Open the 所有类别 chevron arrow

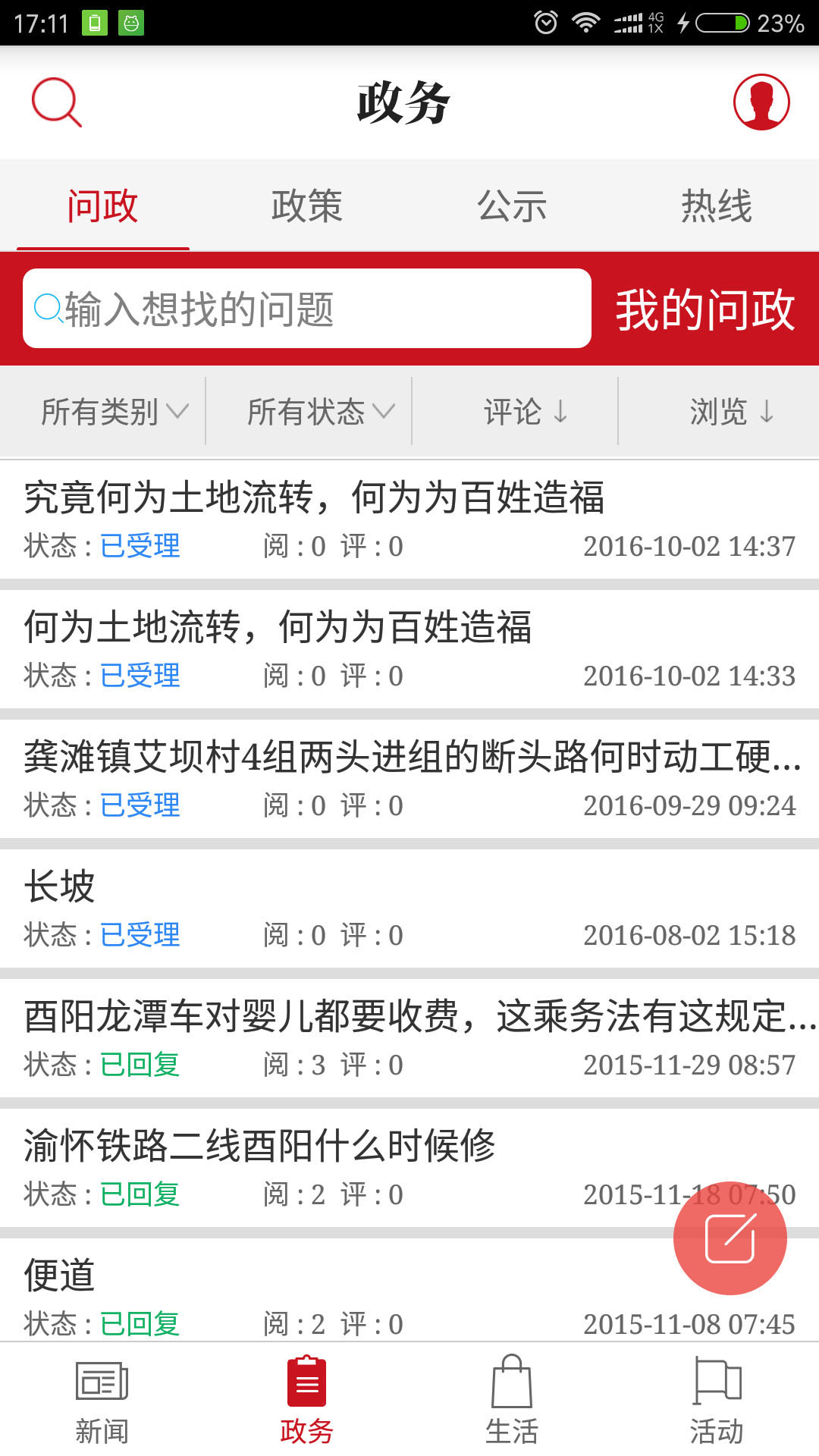[179, 413]
